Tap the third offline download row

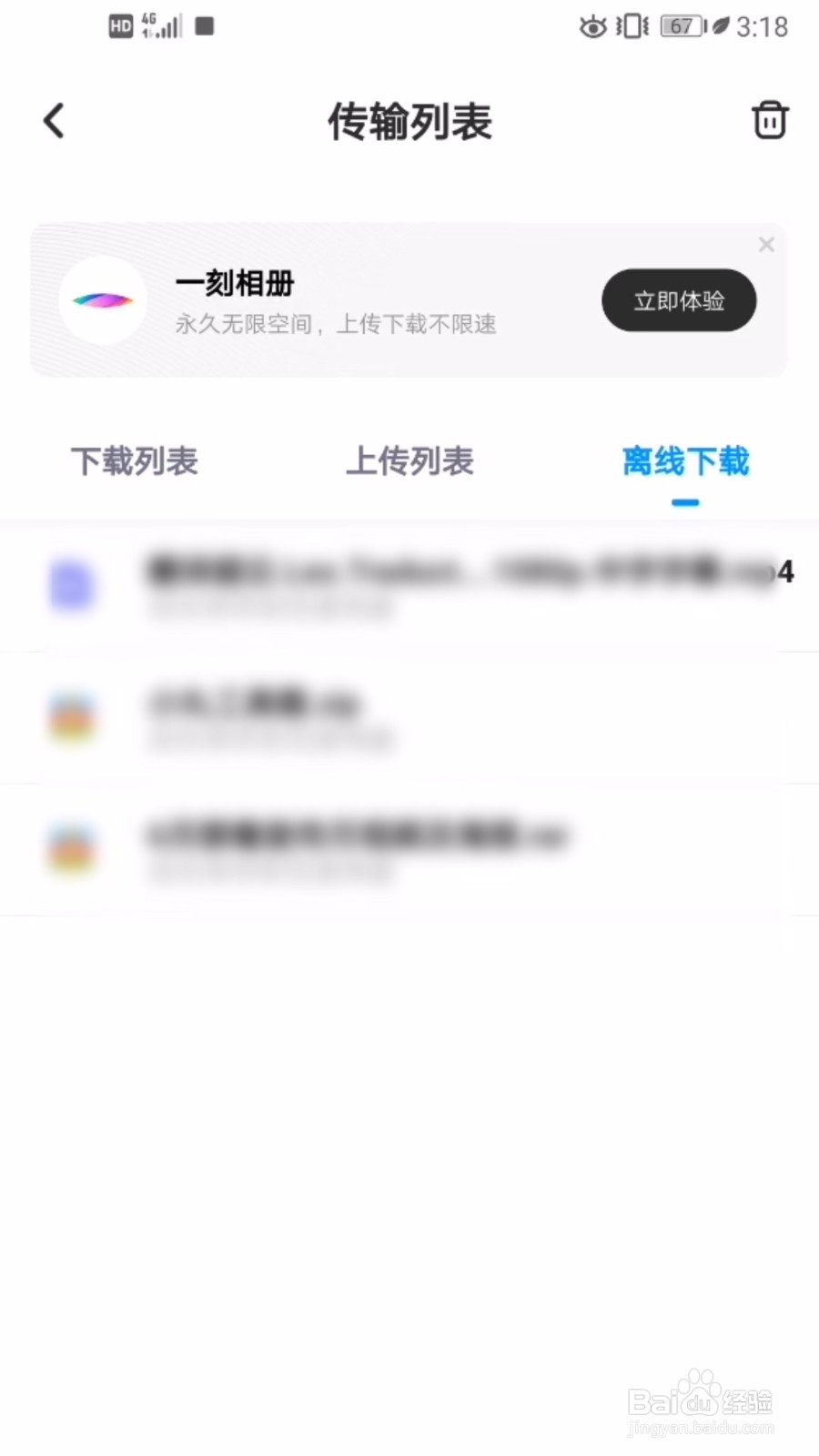pyautogui.click(x=409, y=849)
